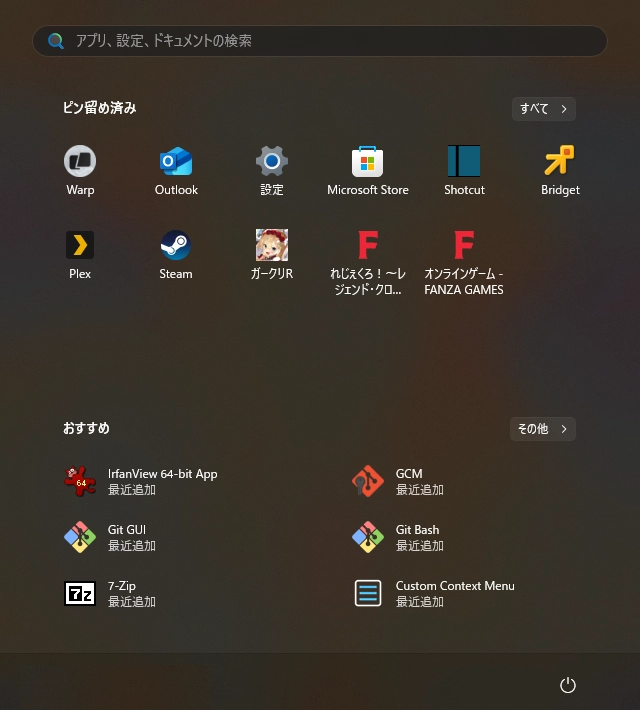Expand recommendations with その他 button
640x710 pixels.
click(x=543, y=429)
